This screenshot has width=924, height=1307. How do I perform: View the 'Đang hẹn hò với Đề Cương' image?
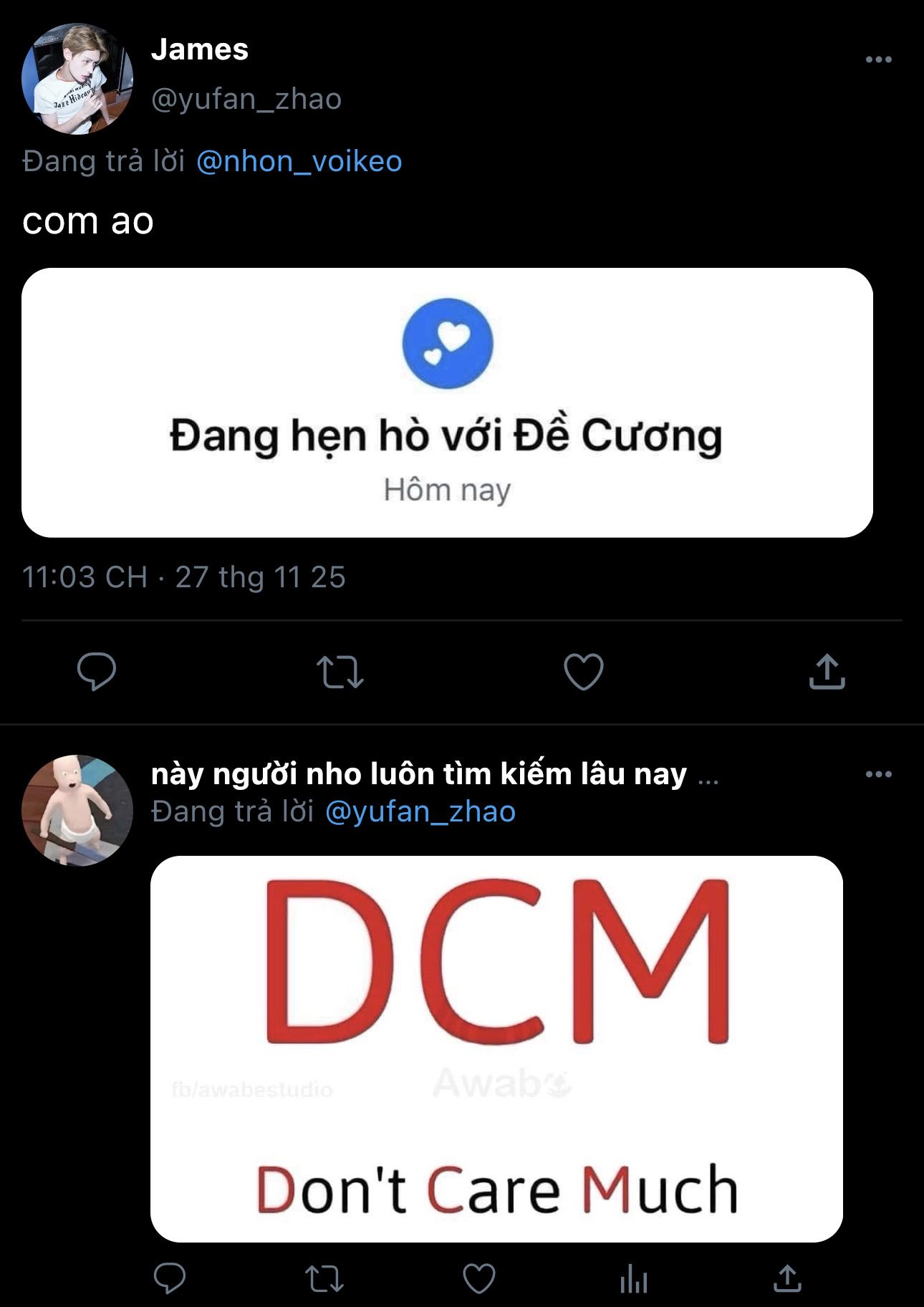point(447,402)
